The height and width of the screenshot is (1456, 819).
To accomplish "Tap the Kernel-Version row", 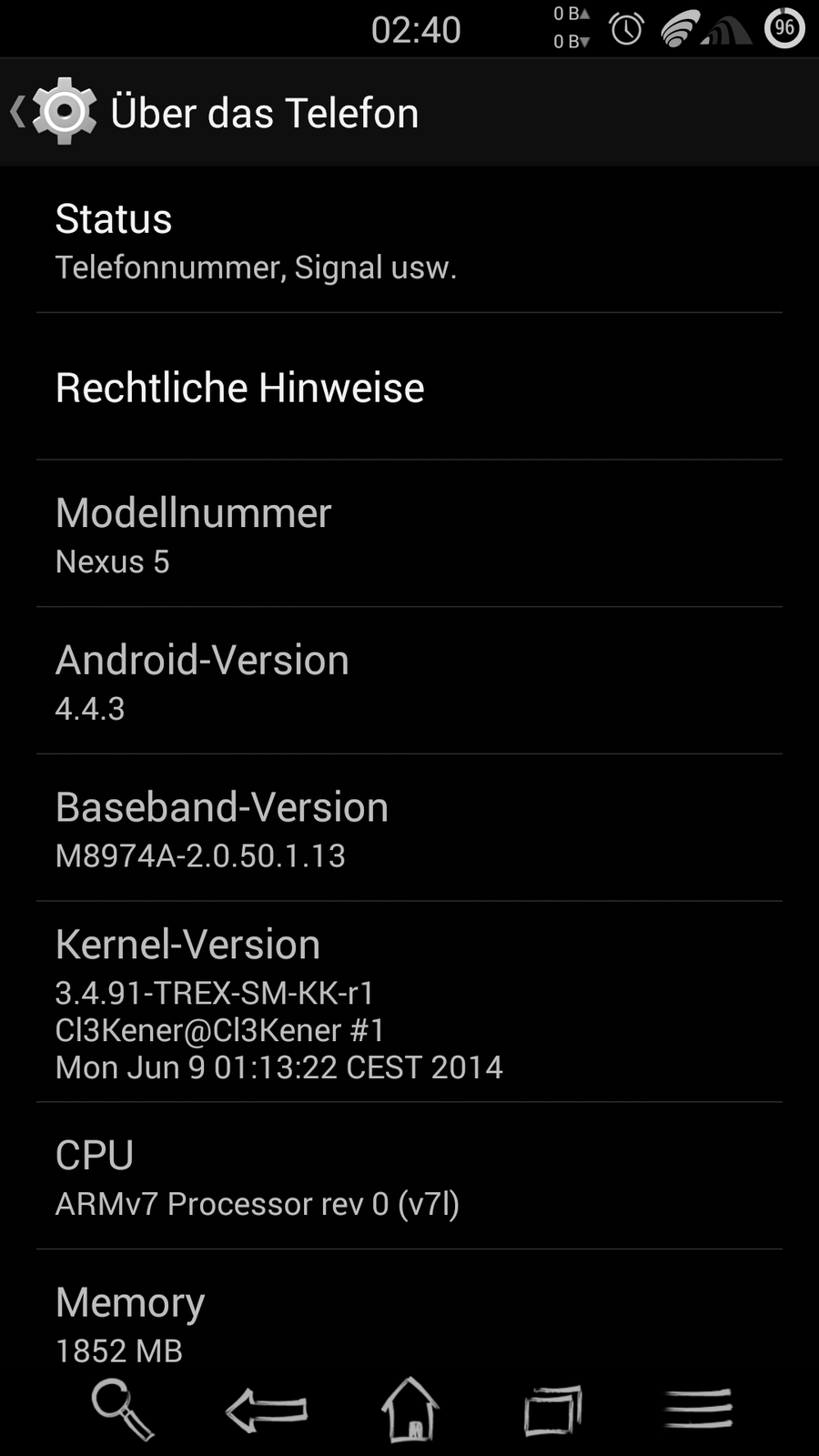I will click(x=409, y=1003).
